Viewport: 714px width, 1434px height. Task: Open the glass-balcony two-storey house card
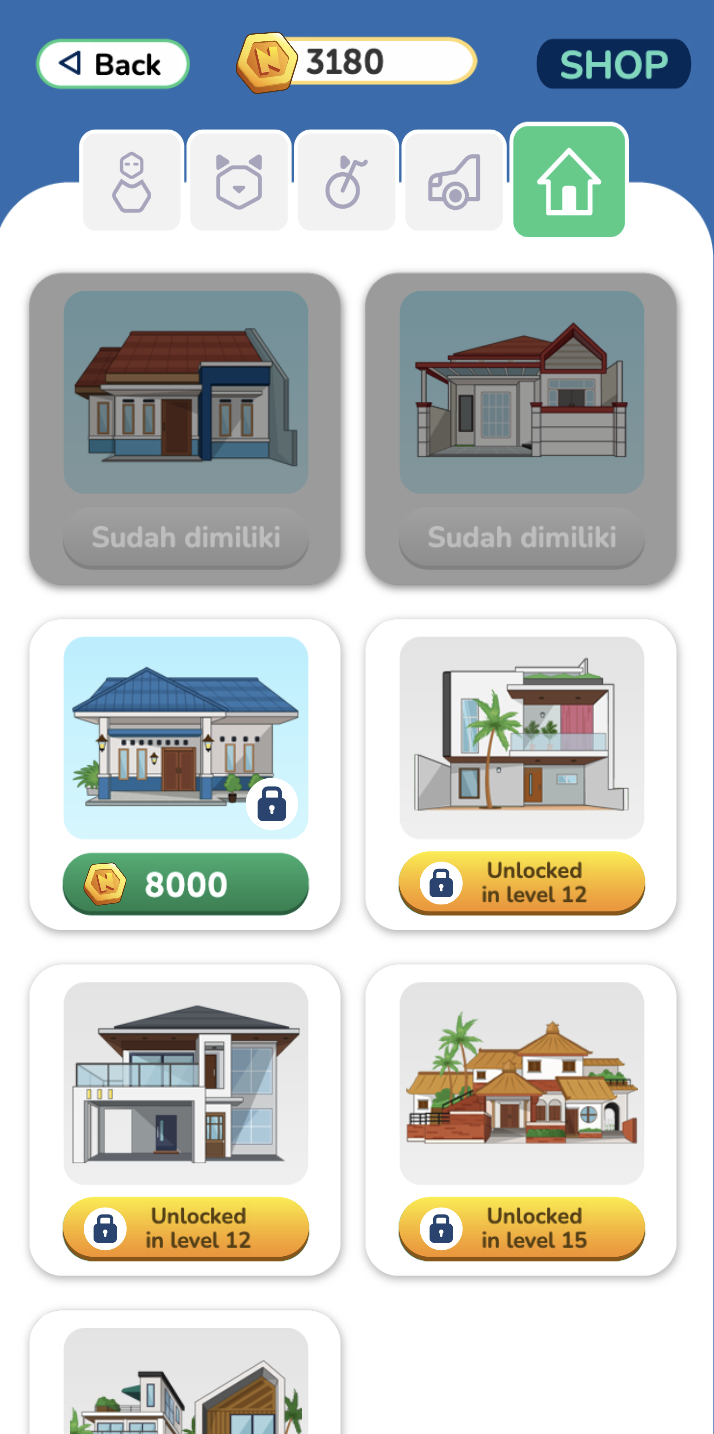185,1083
